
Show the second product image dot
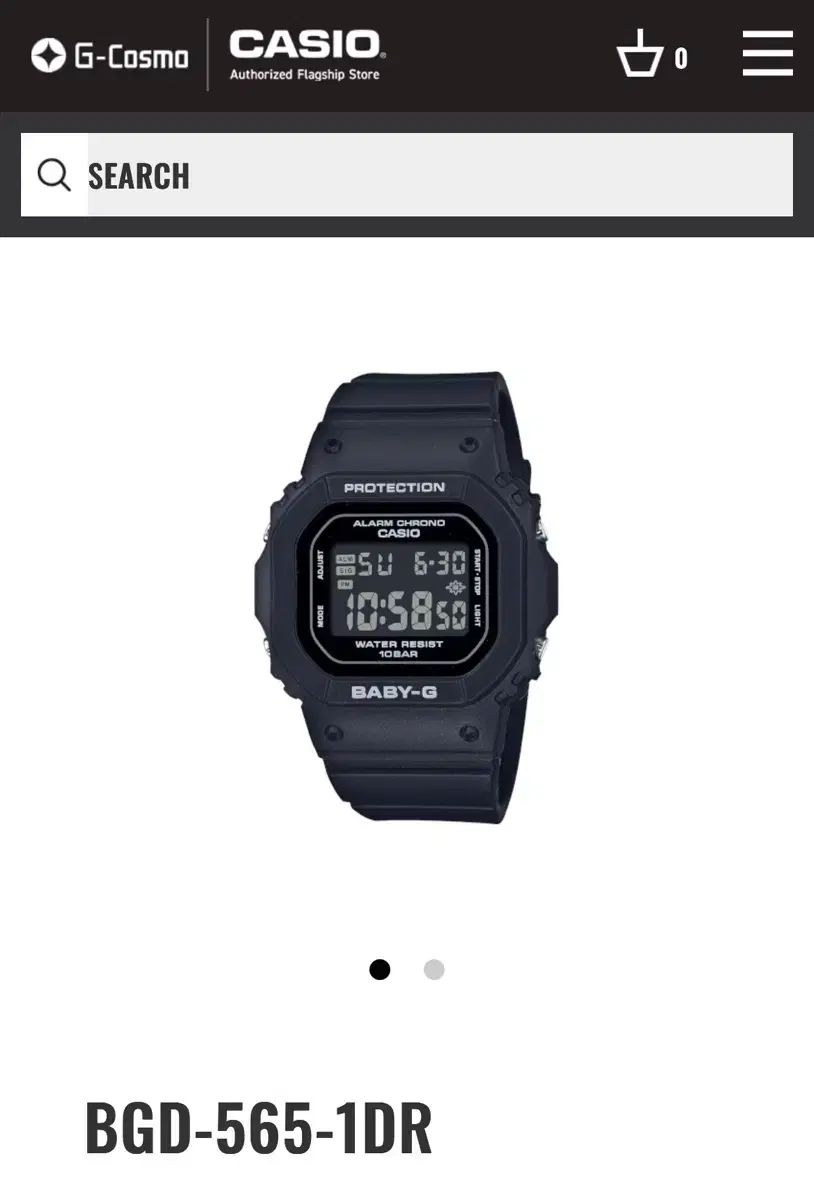[433, 969]
